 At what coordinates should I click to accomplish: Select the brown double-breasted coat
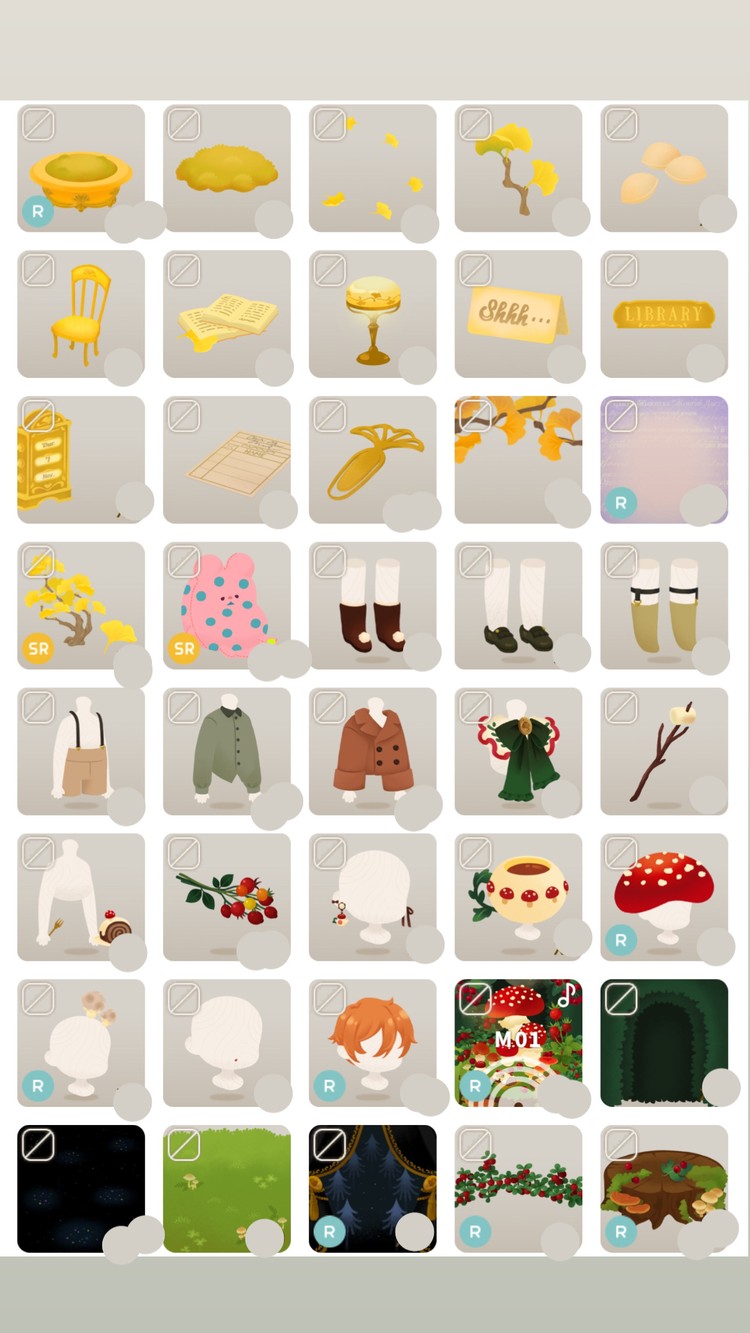coord(372,750)
